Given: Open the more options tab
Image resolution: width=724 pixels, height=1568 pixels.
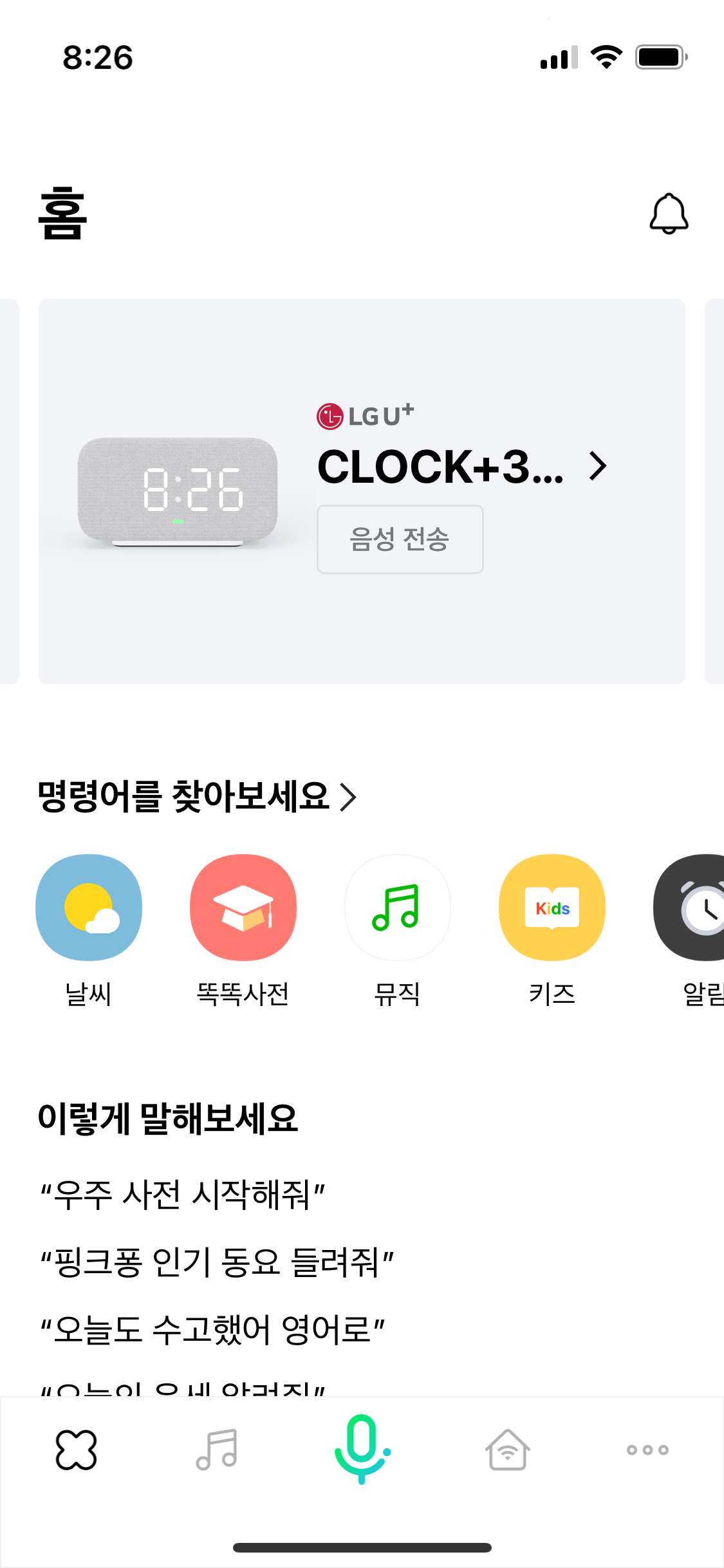Looking at the screenshot, I should (647, 1450).
